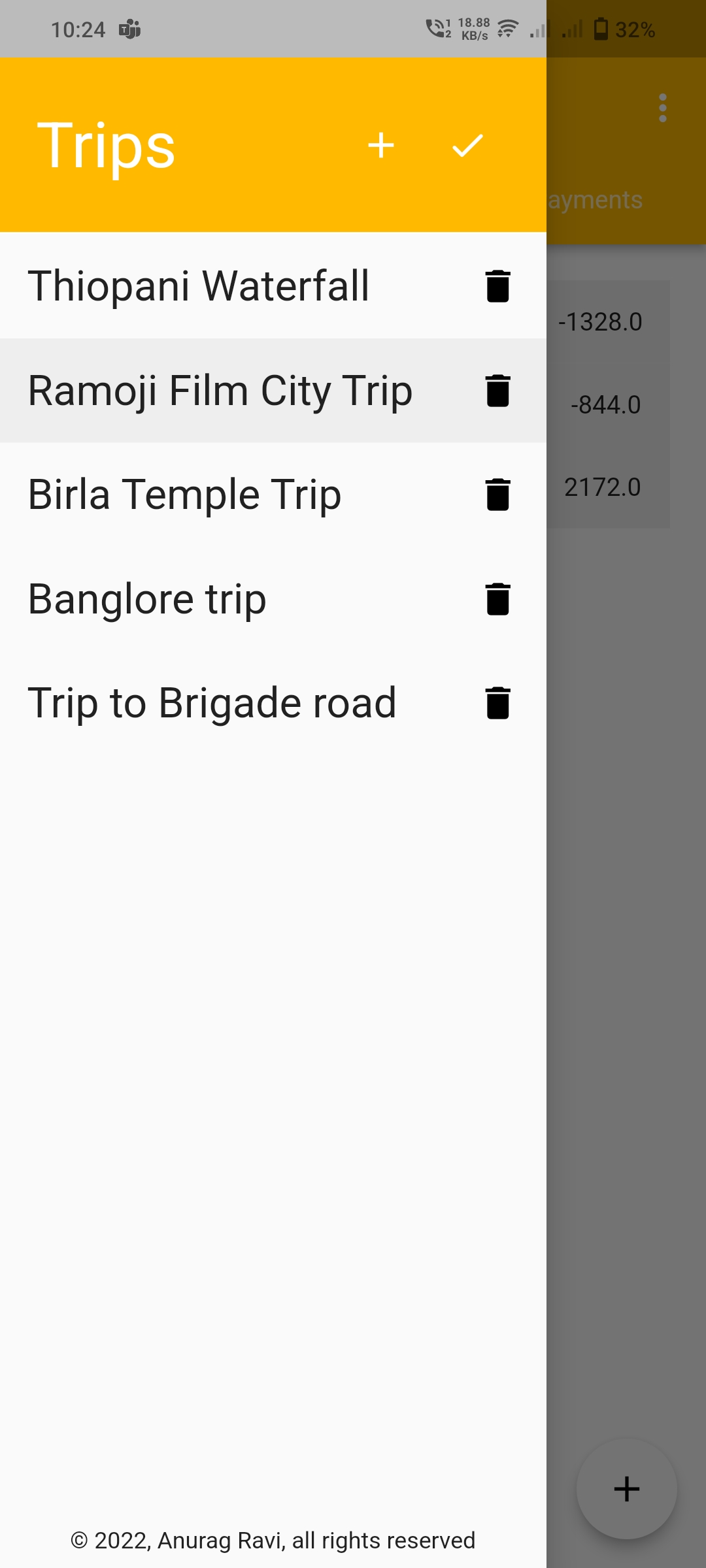Delete Trip to Brigade road

coord(497,703)
